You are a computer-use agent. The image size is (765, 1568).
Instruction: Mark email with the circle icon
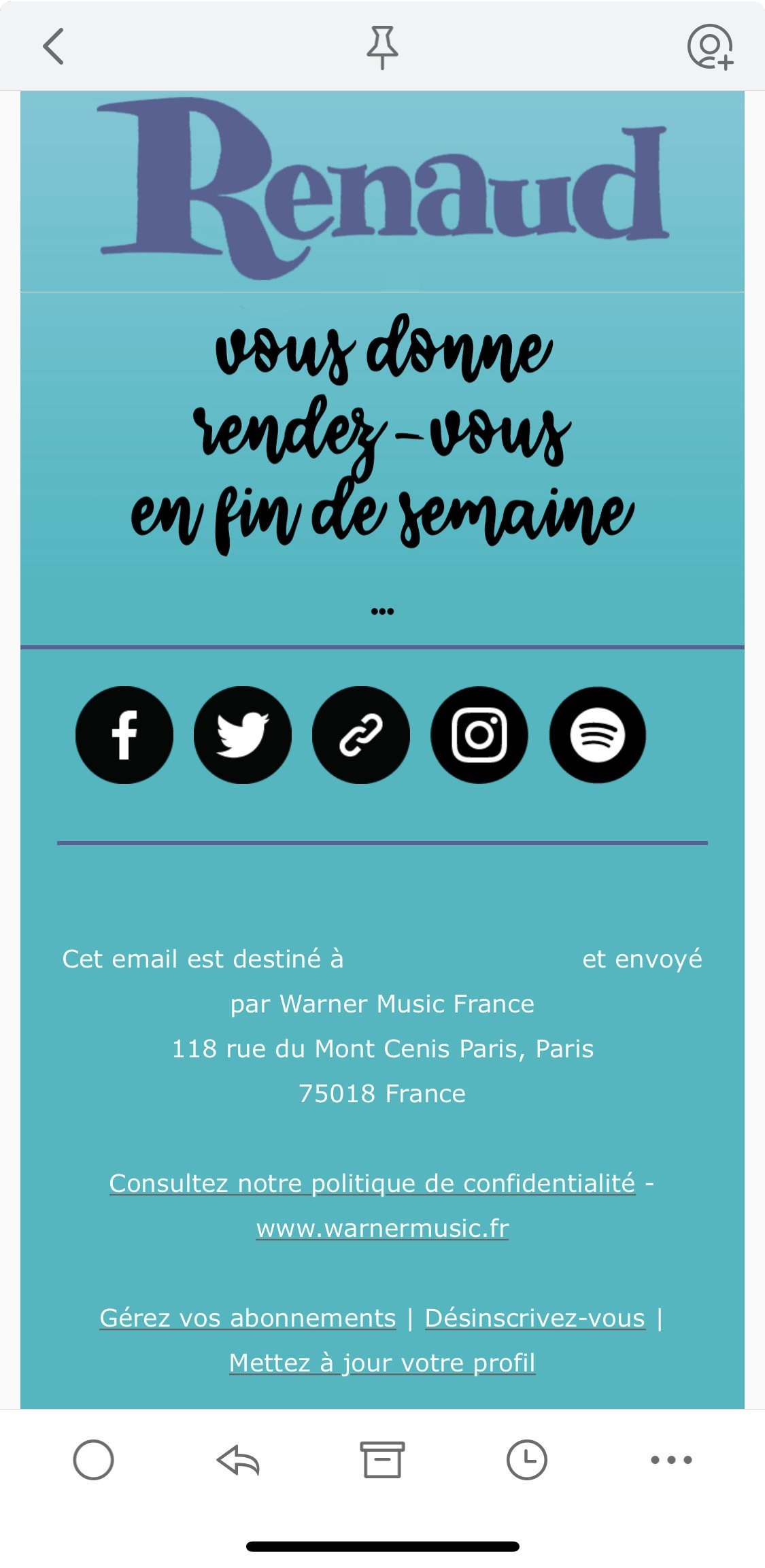(93, 1460)
